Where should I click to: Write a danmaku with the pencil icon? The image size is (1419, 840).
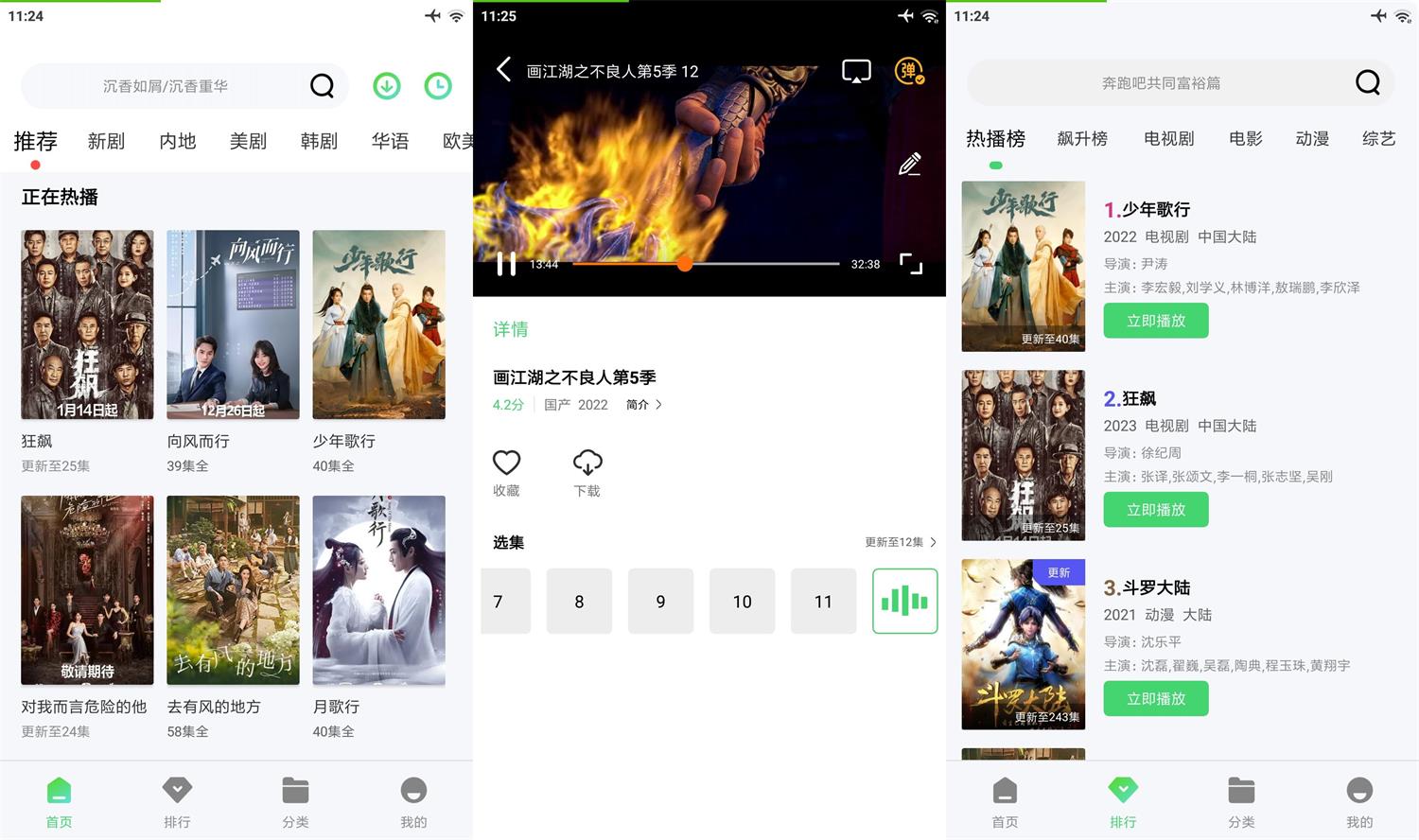909,165
